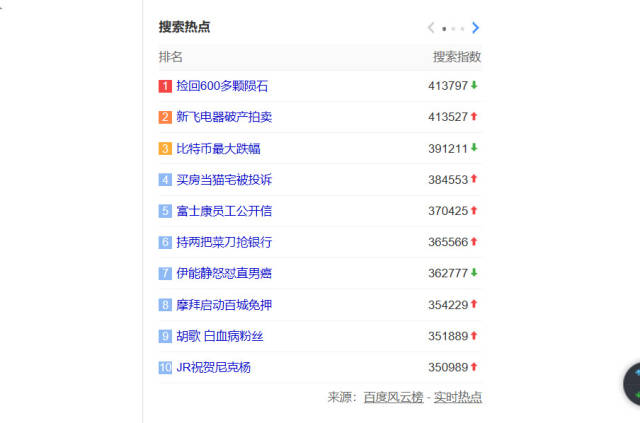640x423 pixels.
Task: Go to the previous page of 搜索热点
Action: pos(431,28)
